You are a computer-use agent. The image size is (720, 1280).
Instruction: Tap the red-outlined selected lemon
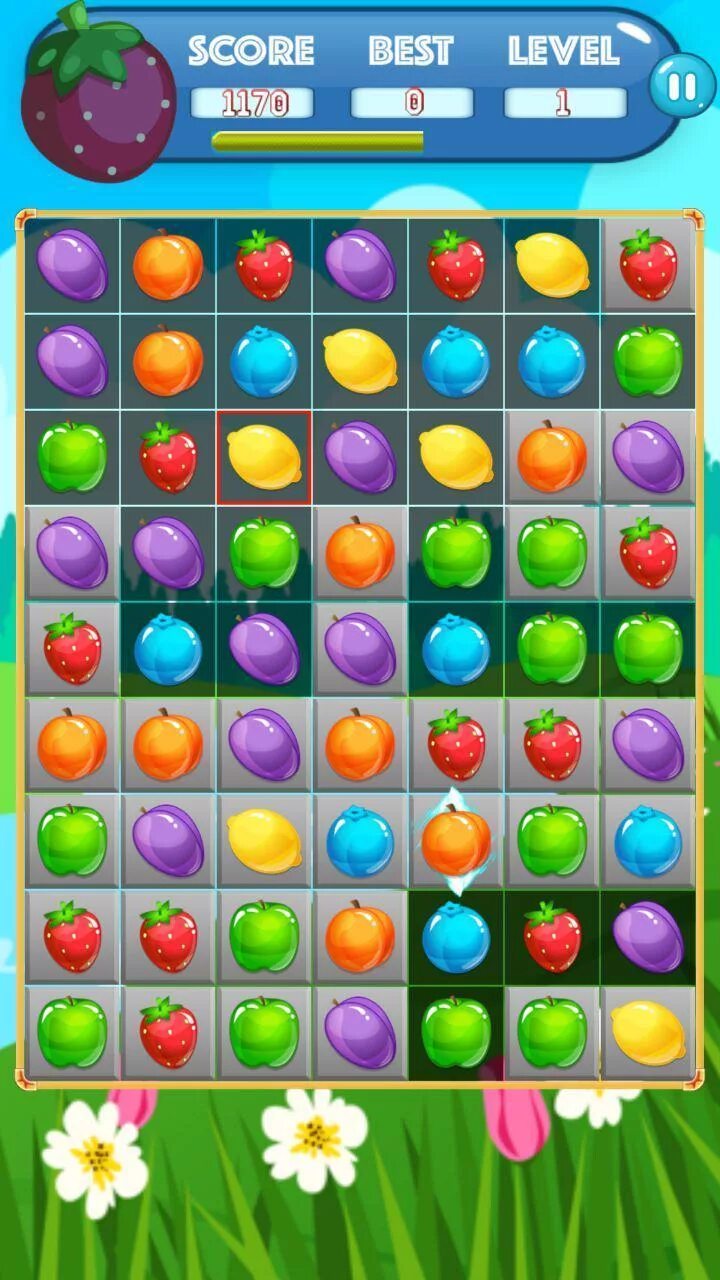(x=264, y=457)
